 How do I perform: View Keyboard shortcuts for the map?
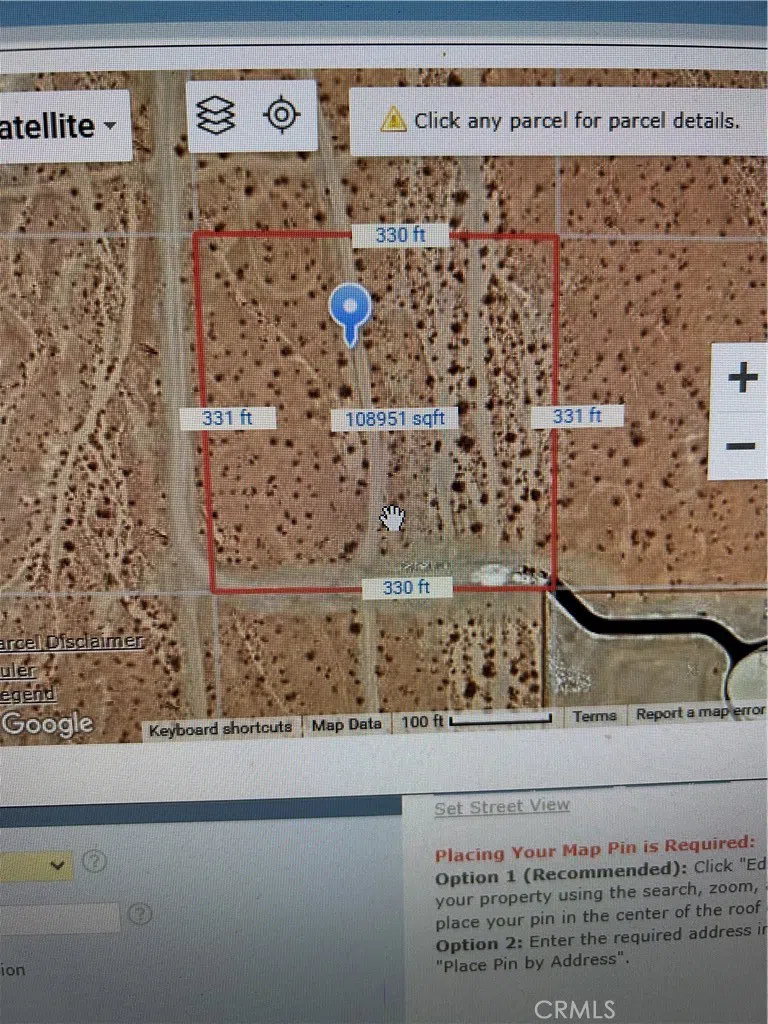pos(220,729)
